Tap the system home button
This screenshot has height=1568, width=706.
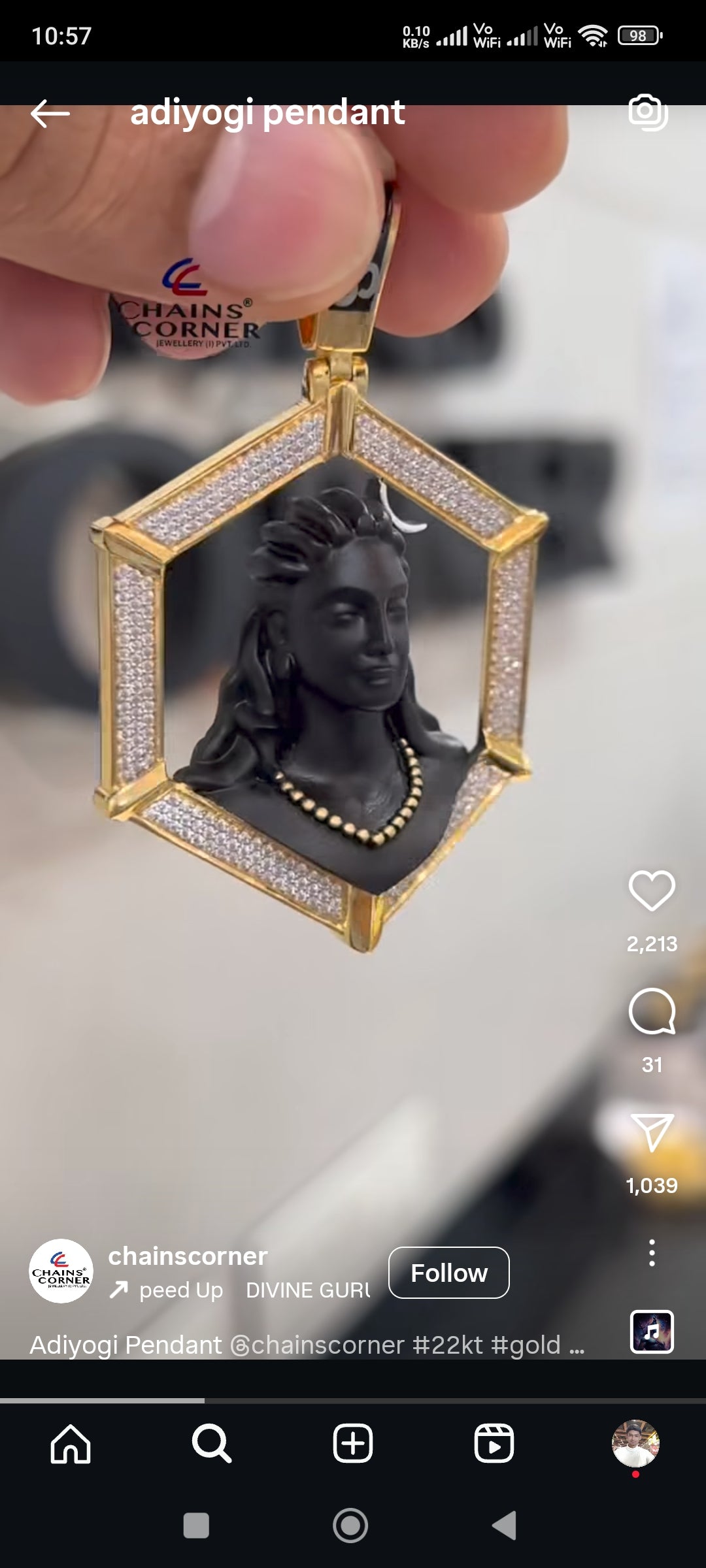pyautogui.click(x=350, y=1526)
